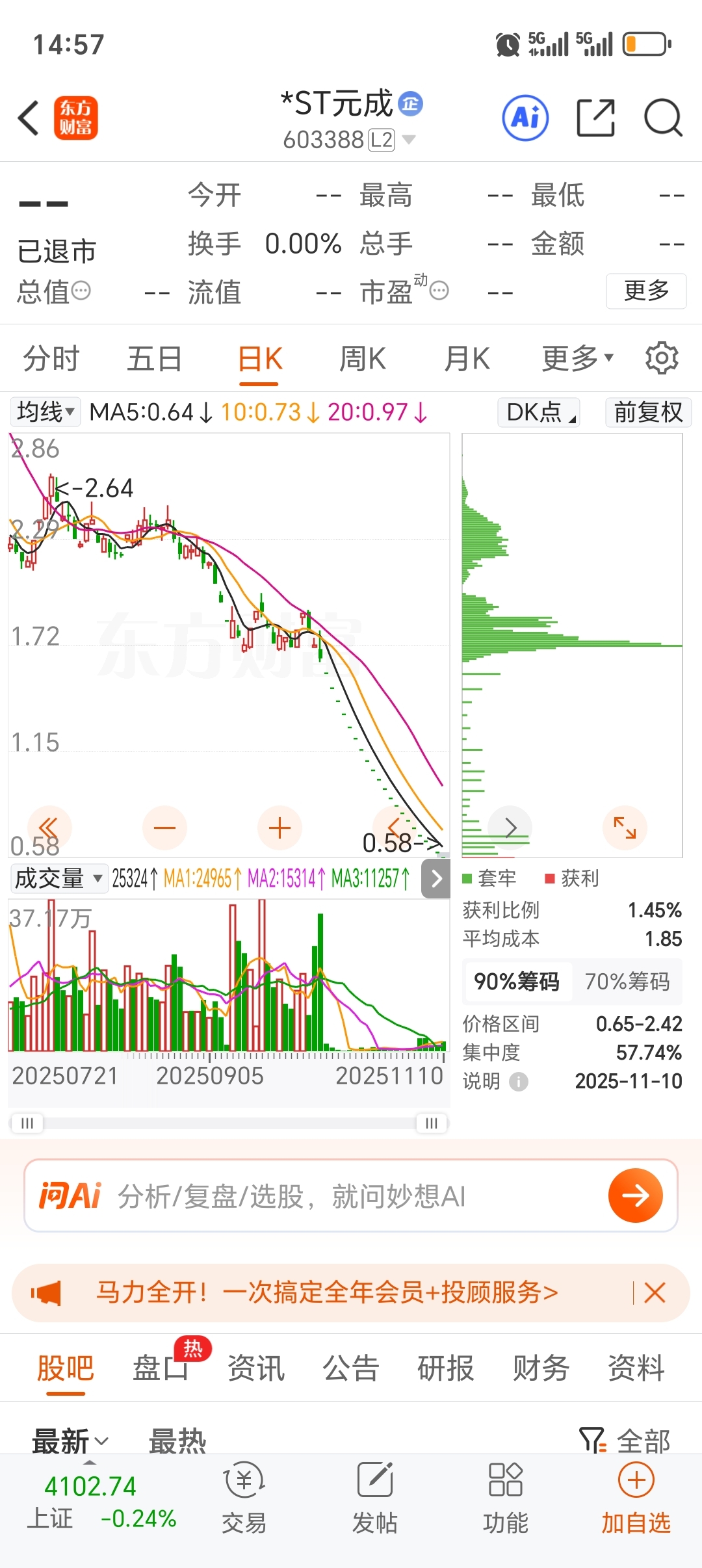Zoom out the K-line chart with minus

[164, 828]
